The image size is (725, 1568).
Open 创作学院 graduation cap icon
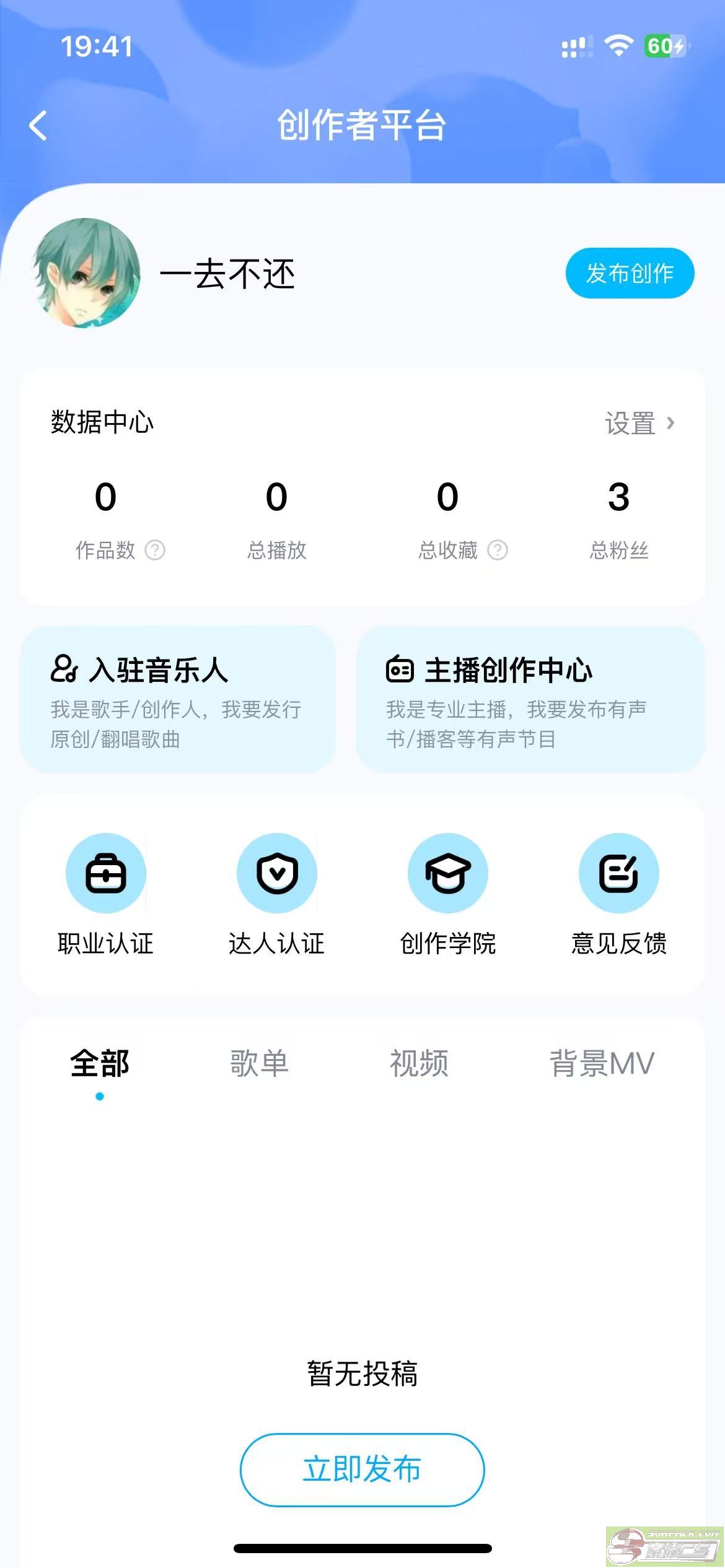pos(448,873)
